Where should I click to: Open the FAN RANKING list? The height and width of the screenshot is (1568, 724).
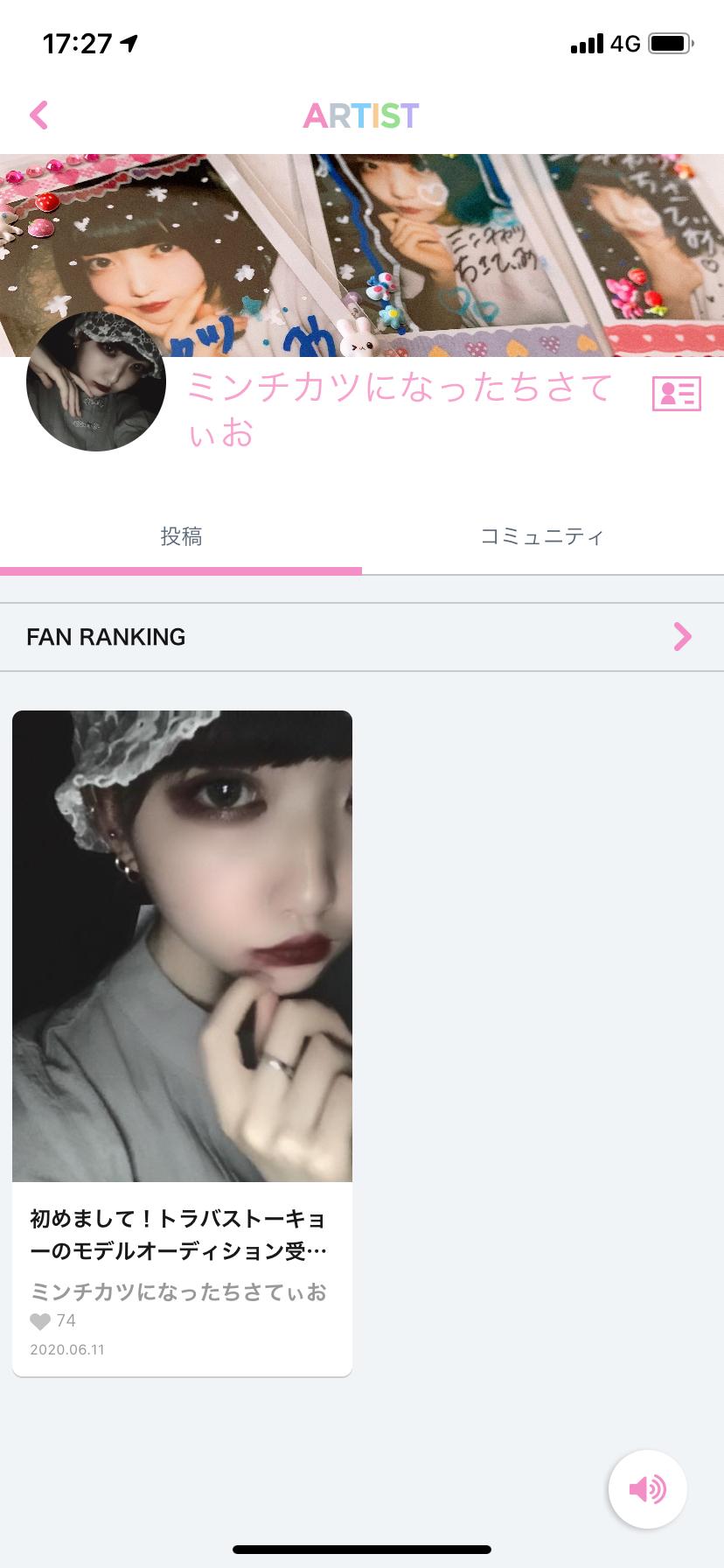pyautogui.click(x=362, y=637)
